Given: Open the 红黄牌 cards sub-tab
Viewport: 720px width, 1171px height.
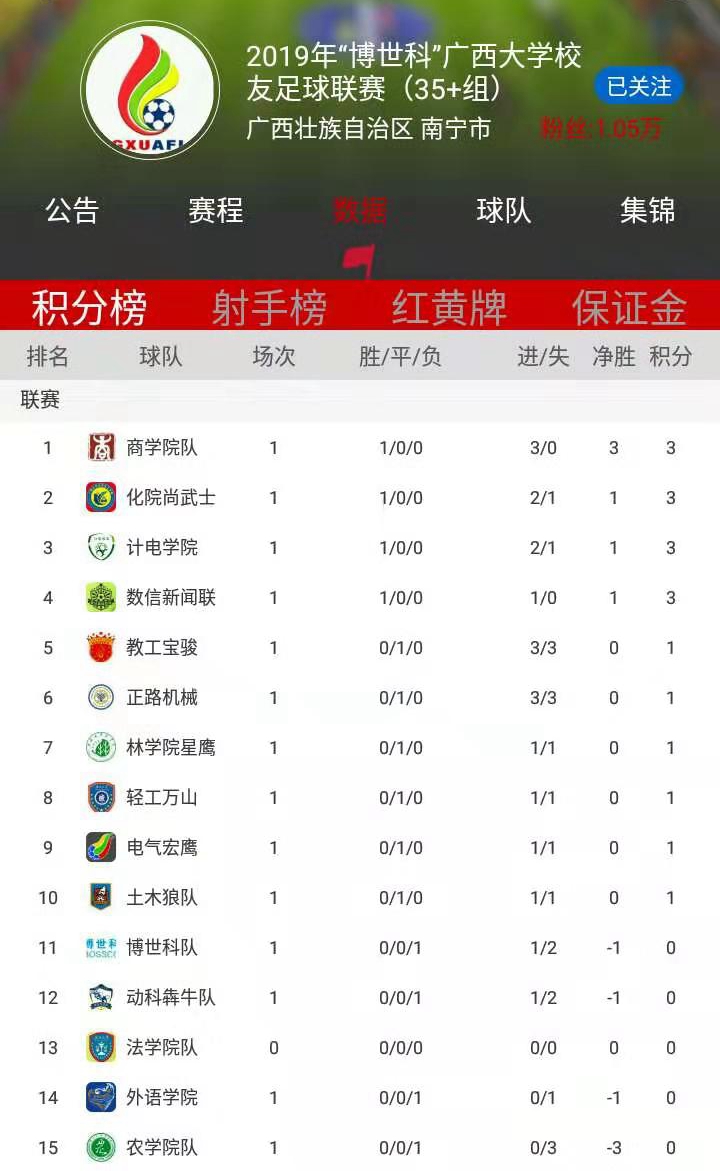Looking at the screenshot, I should click(x=449, y=307).
